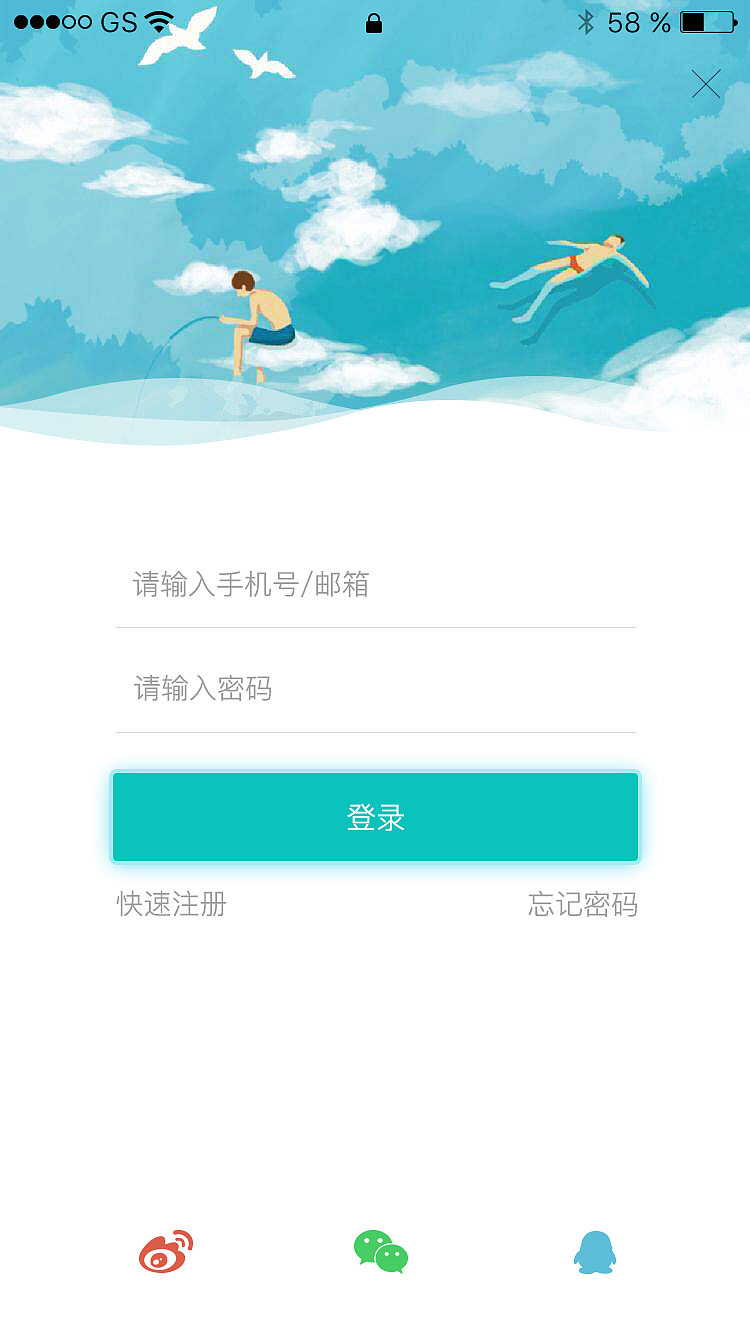
Task: Log in via the QQ penguin icon
Action: 595,1251
